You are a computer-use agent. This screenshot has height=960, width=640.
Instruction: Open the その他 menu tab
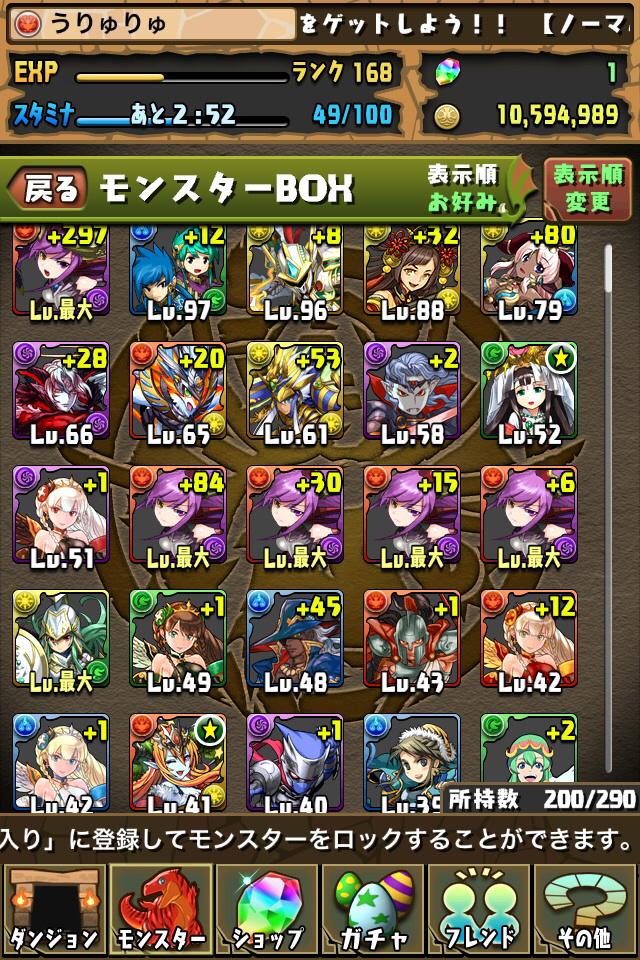coord(586,908)
